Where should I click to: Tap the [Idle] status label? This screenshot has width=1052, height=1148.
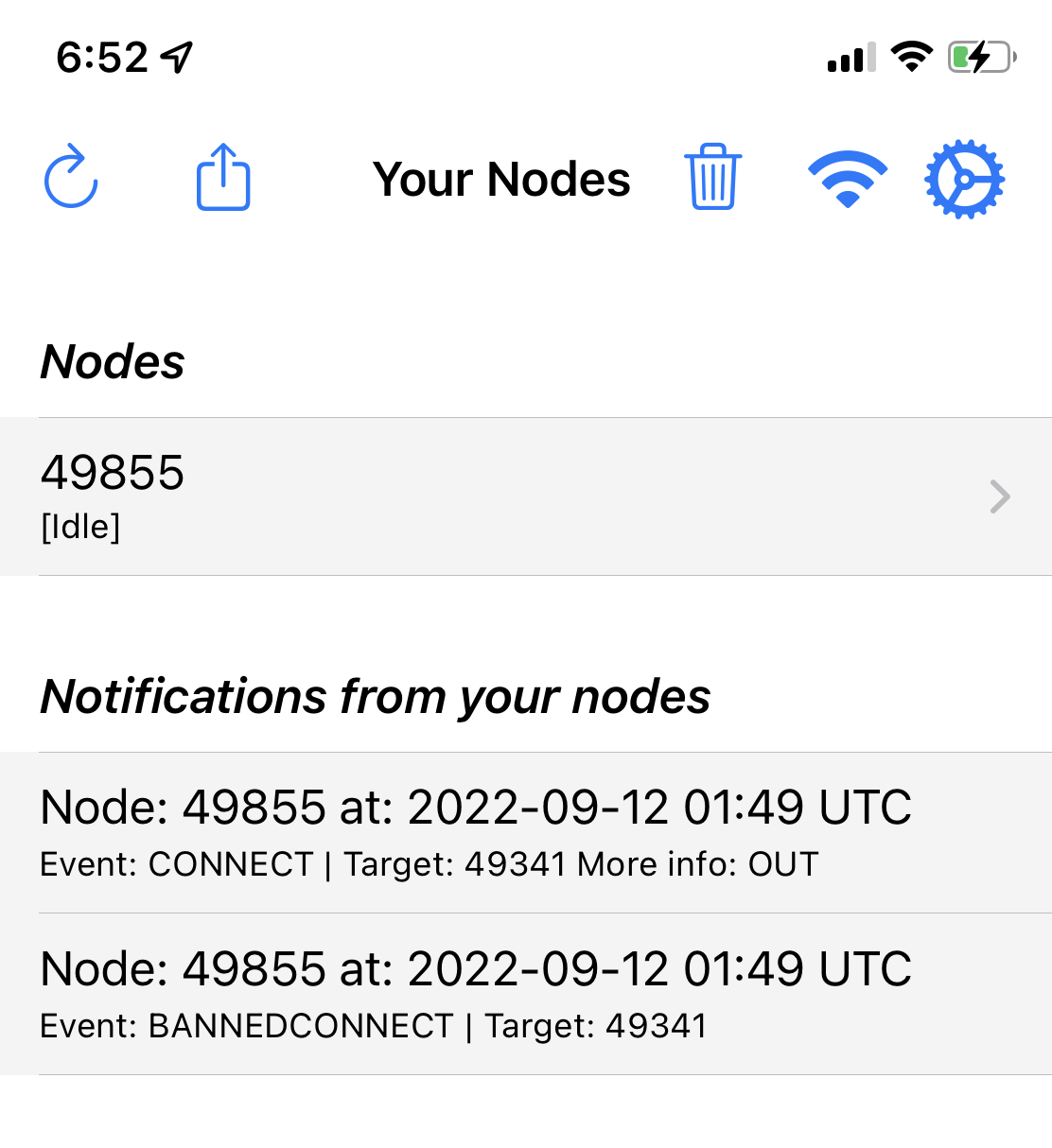coord(80,527)
